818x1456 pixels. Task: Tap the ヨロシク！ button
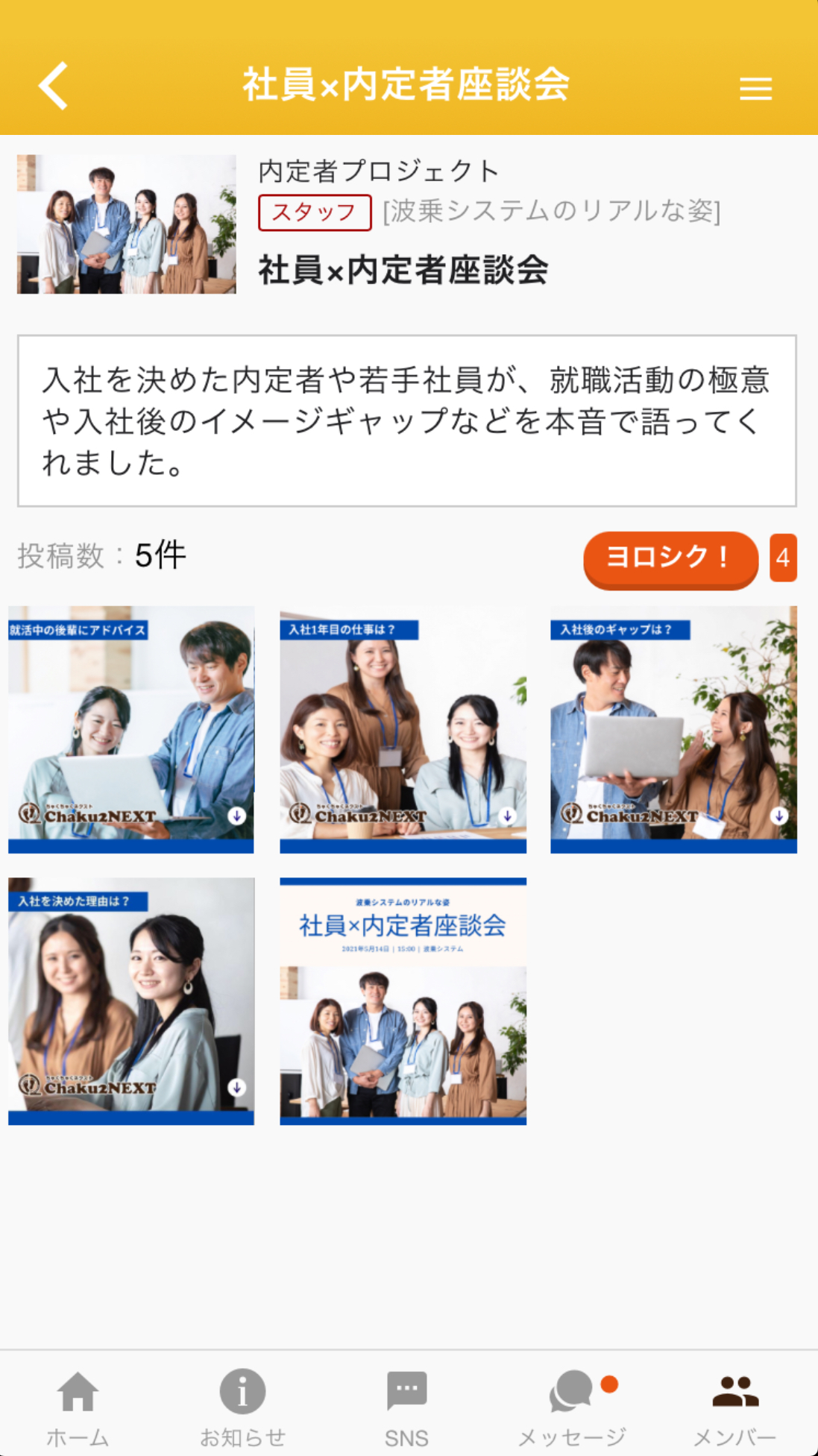[x=670, y=558]
